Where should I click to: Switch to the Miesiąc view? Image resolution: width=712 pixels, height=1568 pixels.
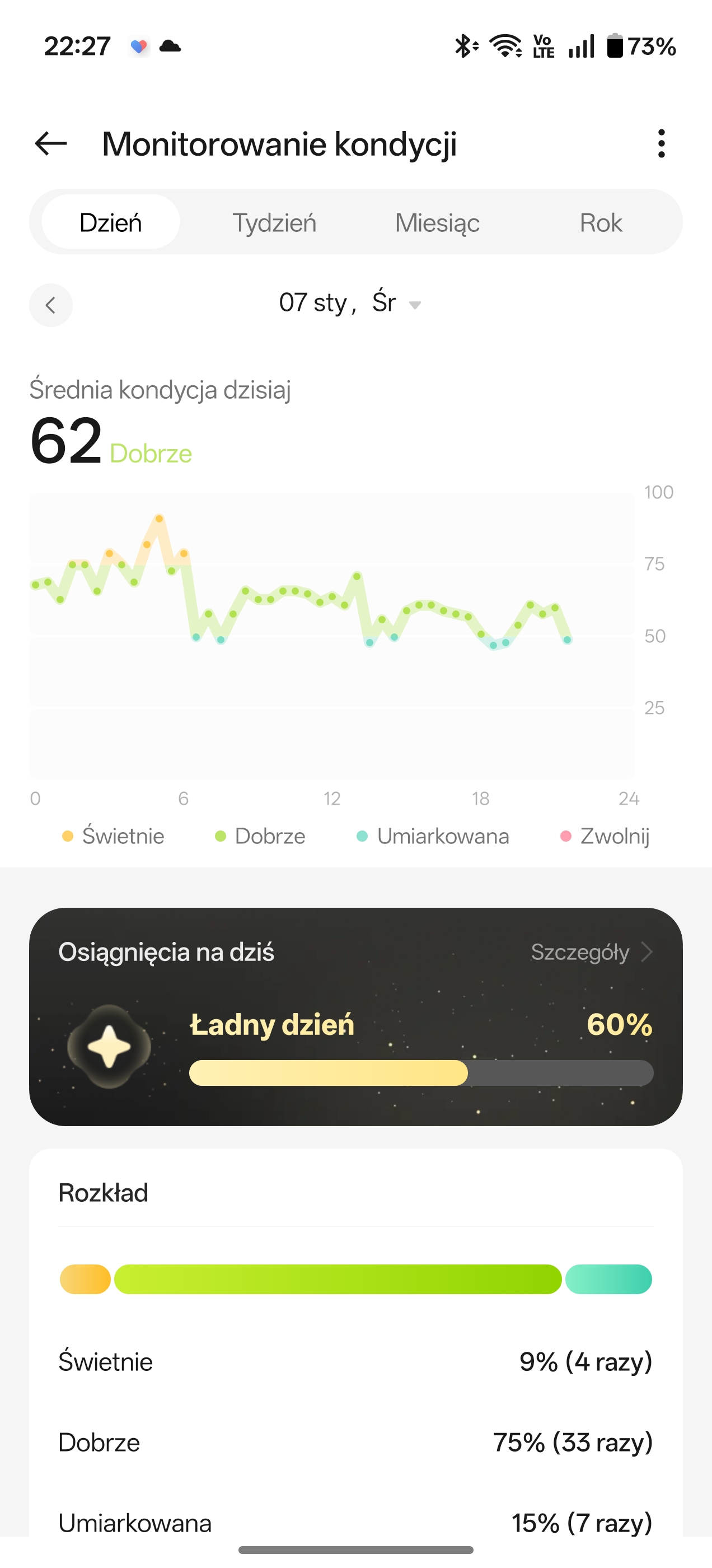437,222
